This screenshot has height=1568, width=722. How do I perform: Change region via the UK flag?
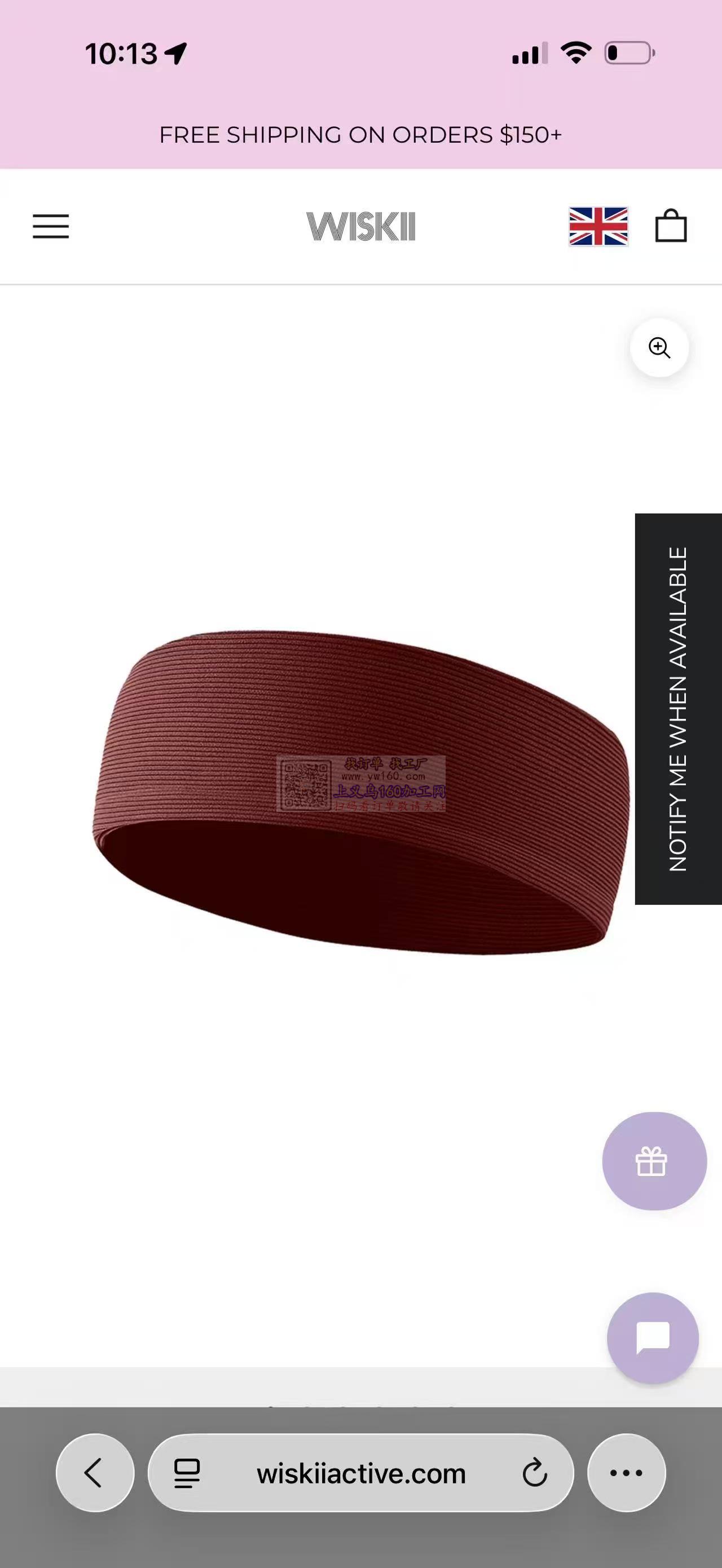coord(598,227)
